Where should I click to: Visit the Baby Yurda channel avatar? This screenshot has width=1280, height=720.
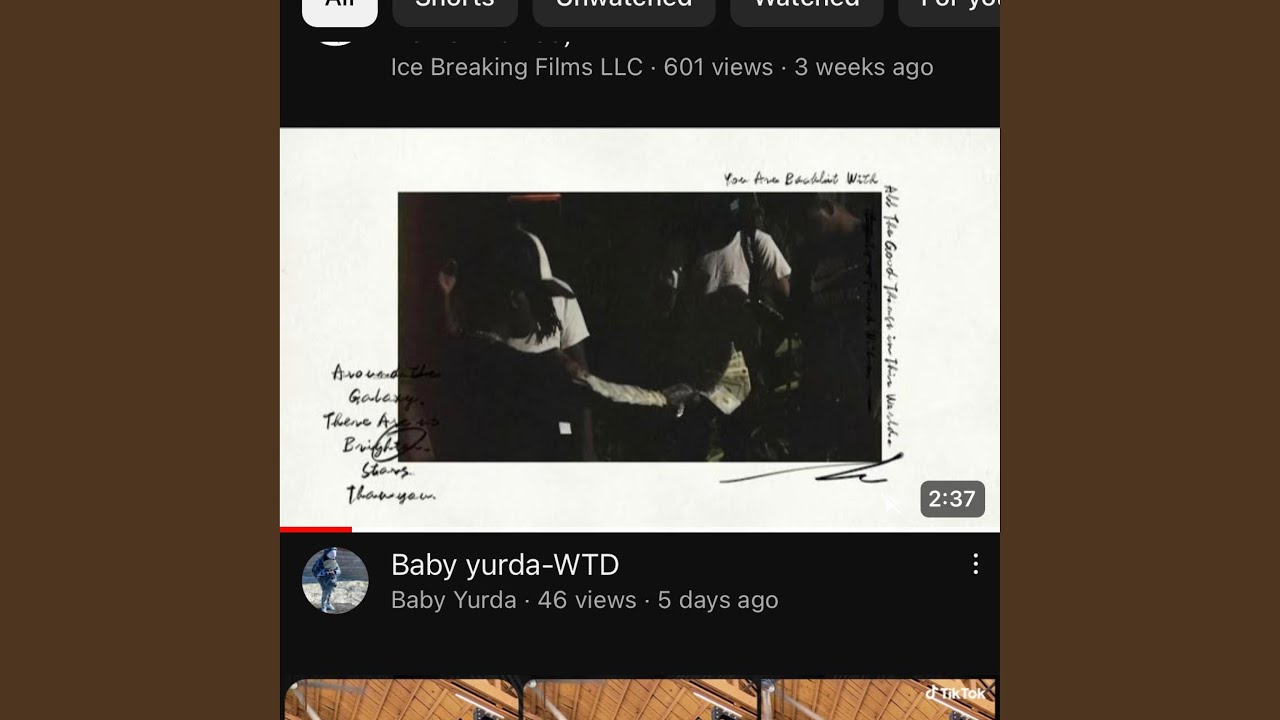335,580
